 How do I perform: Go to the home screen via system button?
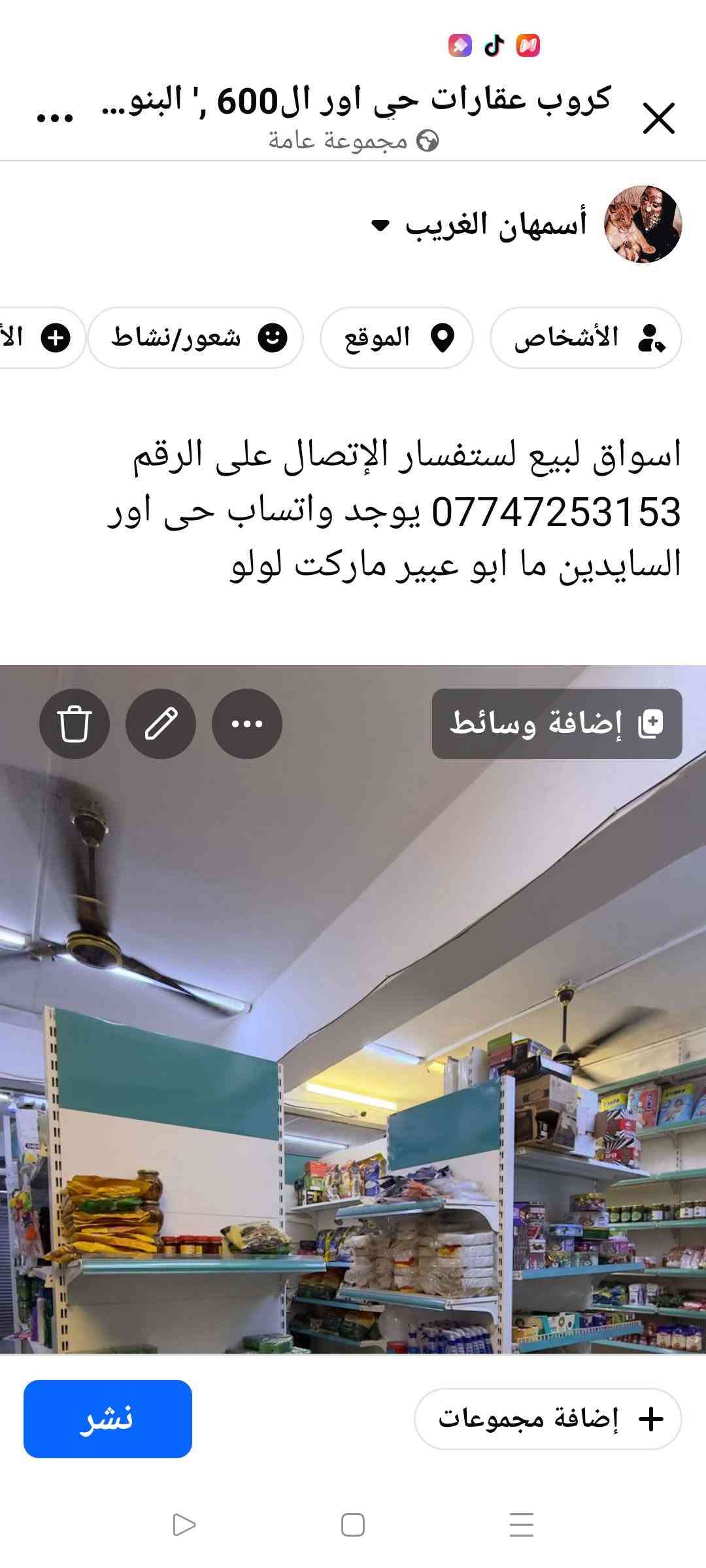coord(353,1526)
